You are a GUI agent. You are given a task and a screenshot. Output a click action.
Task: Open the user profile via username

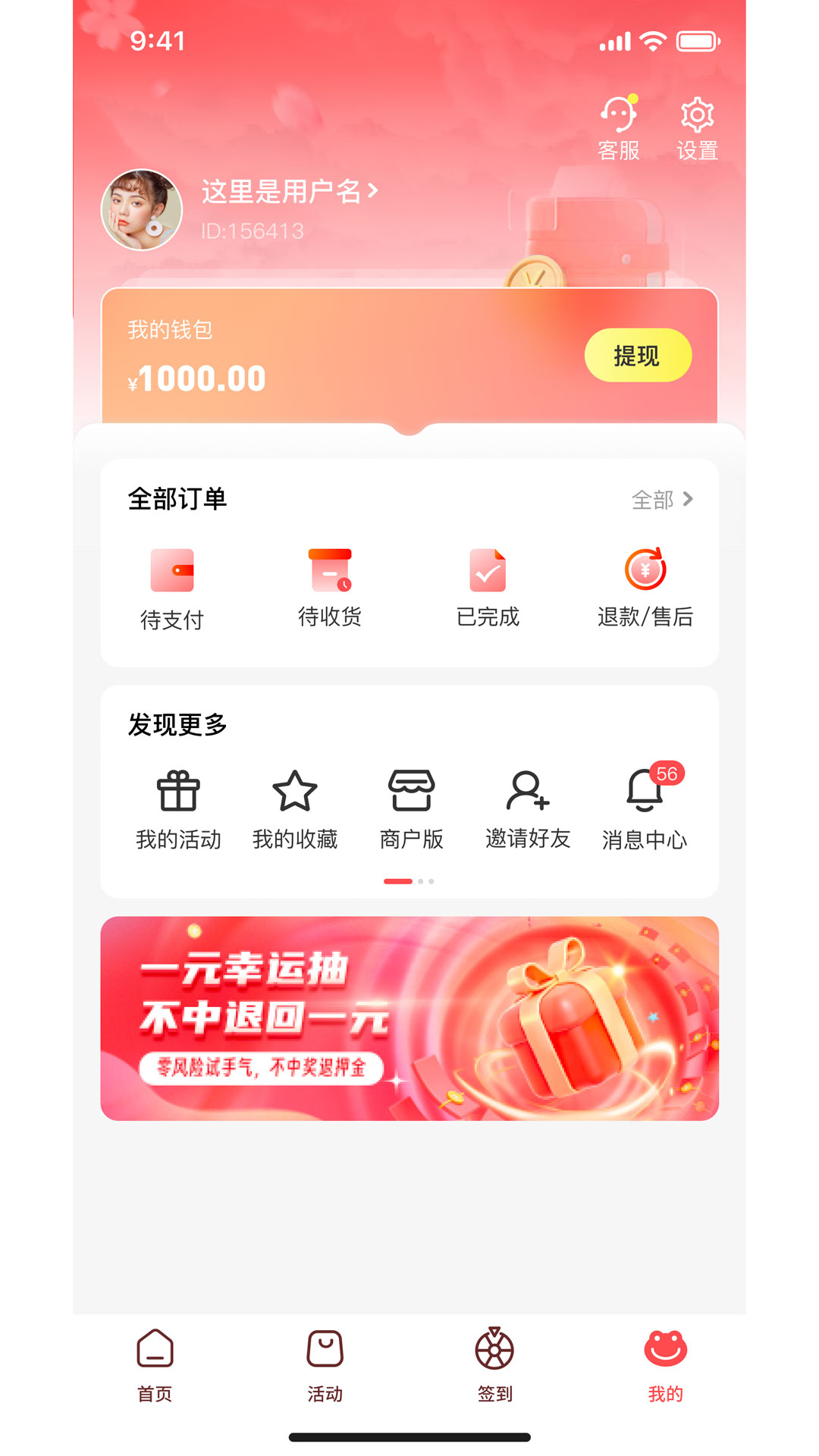[x=289, y=191]
